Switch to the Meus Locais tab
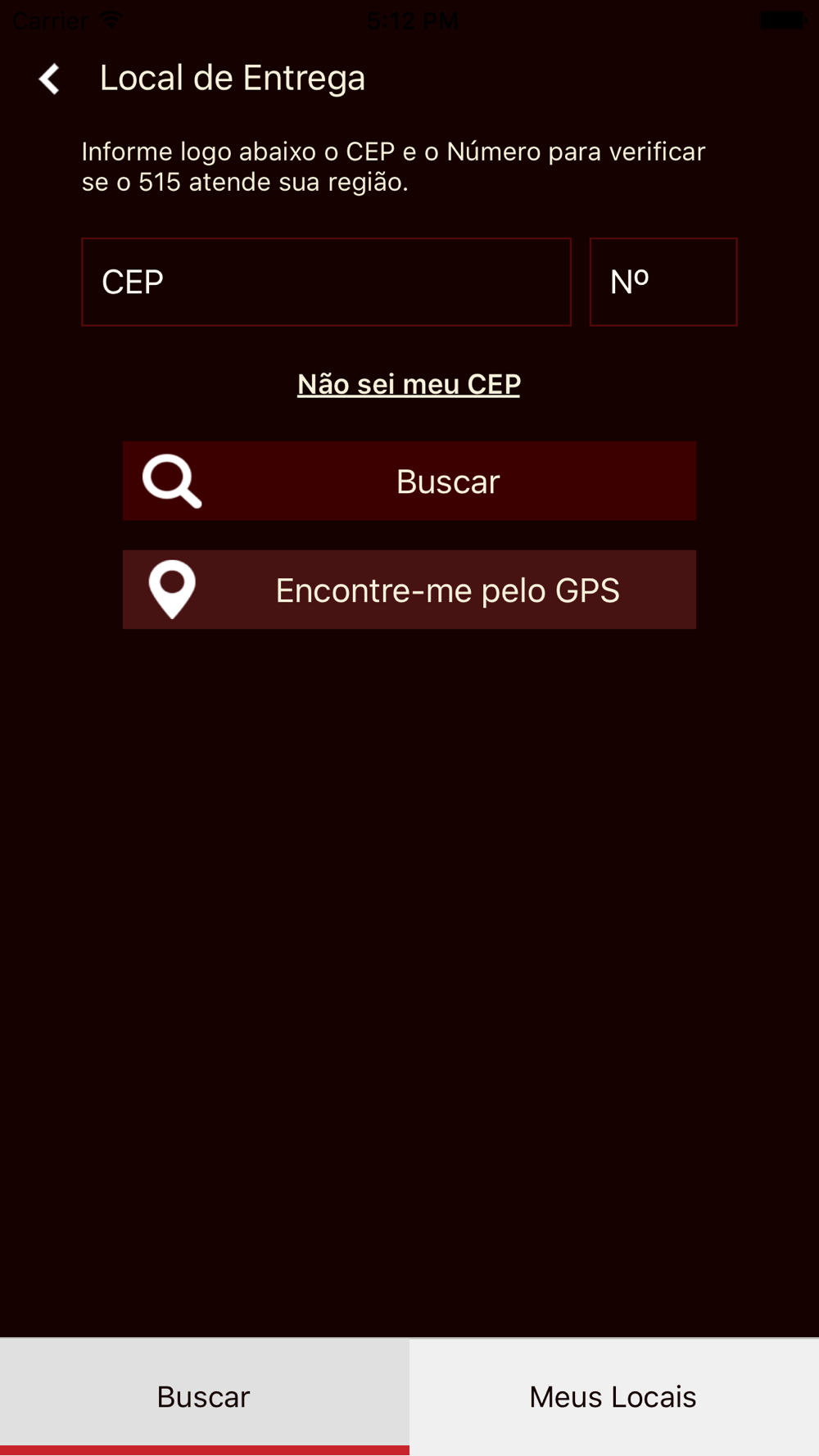 coord(614,1397)
